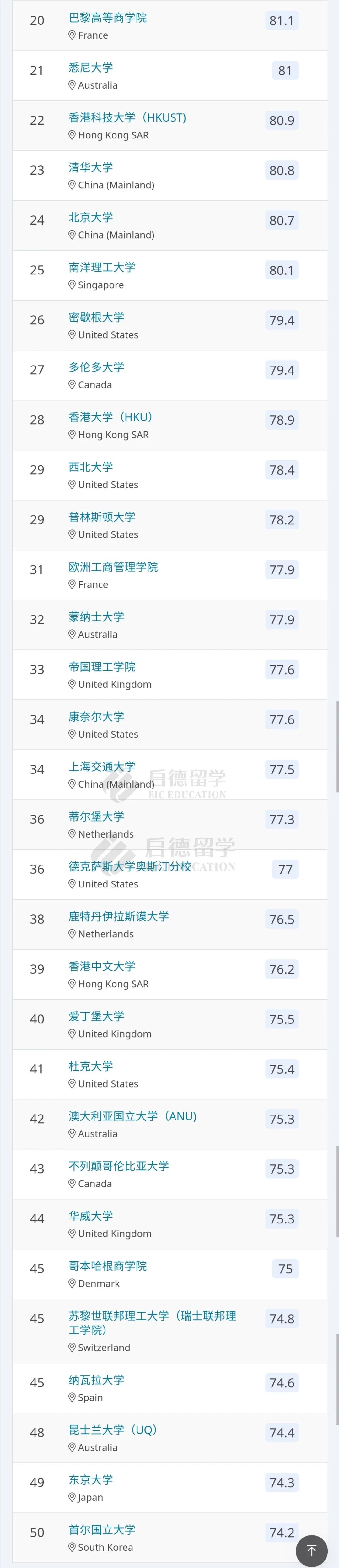Tap the 多伦多大学 link
This screenshot has width=339, height=1568.
pyautogui.click(x=96, y=368)
